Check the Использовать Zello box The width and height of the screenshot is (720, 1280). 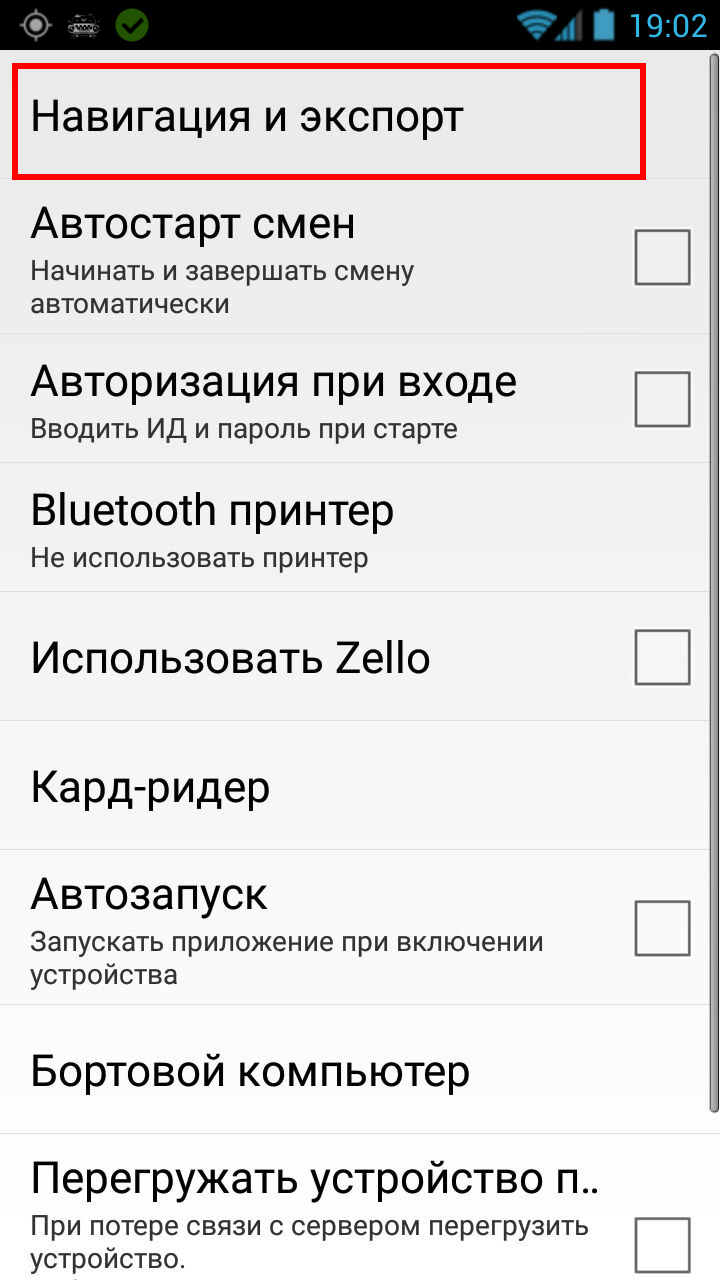click(662, 657)
